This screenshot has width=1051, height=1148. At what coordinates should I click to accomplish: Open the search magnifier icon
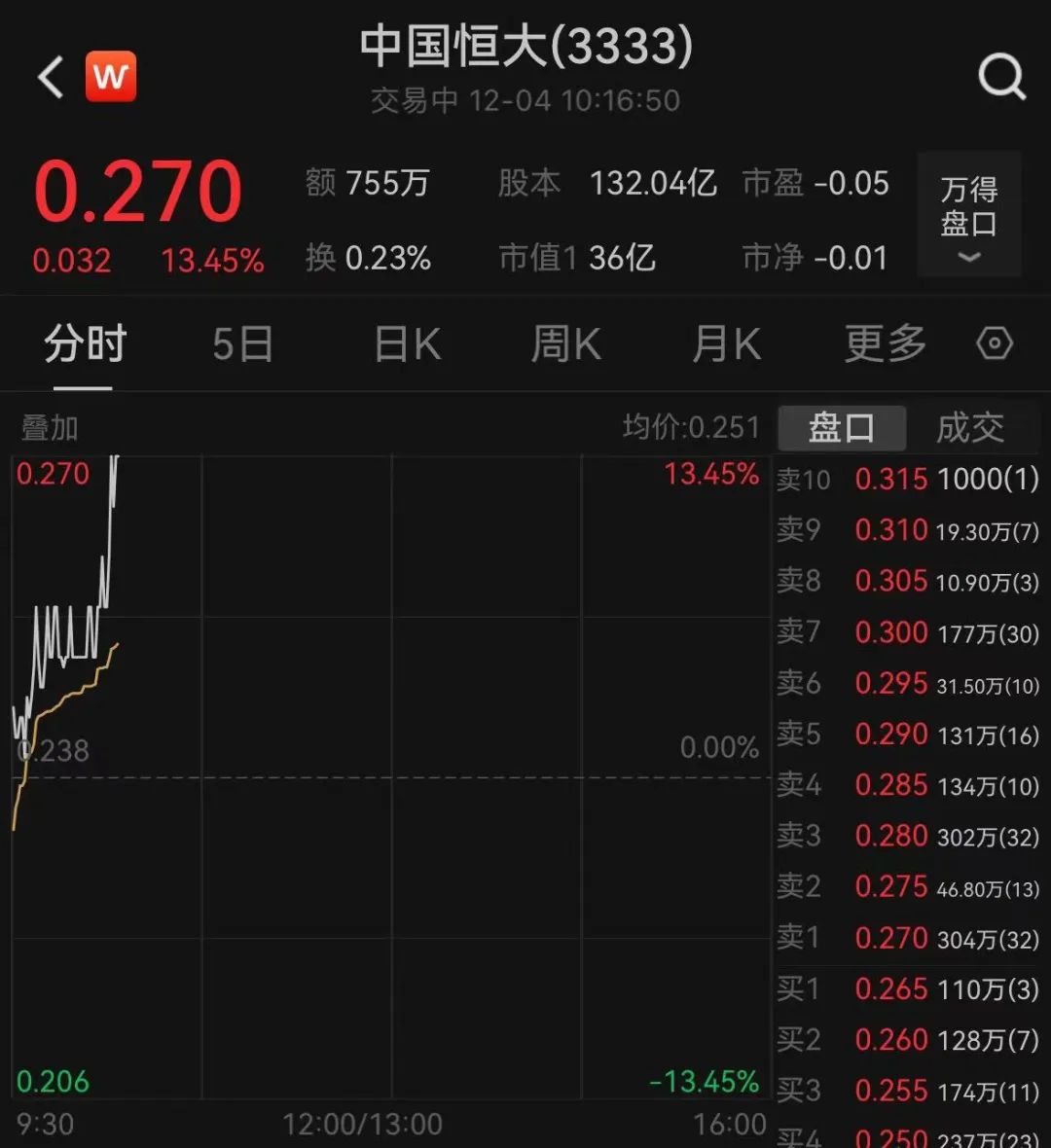pyautogui.click(x=1001, y=76)
